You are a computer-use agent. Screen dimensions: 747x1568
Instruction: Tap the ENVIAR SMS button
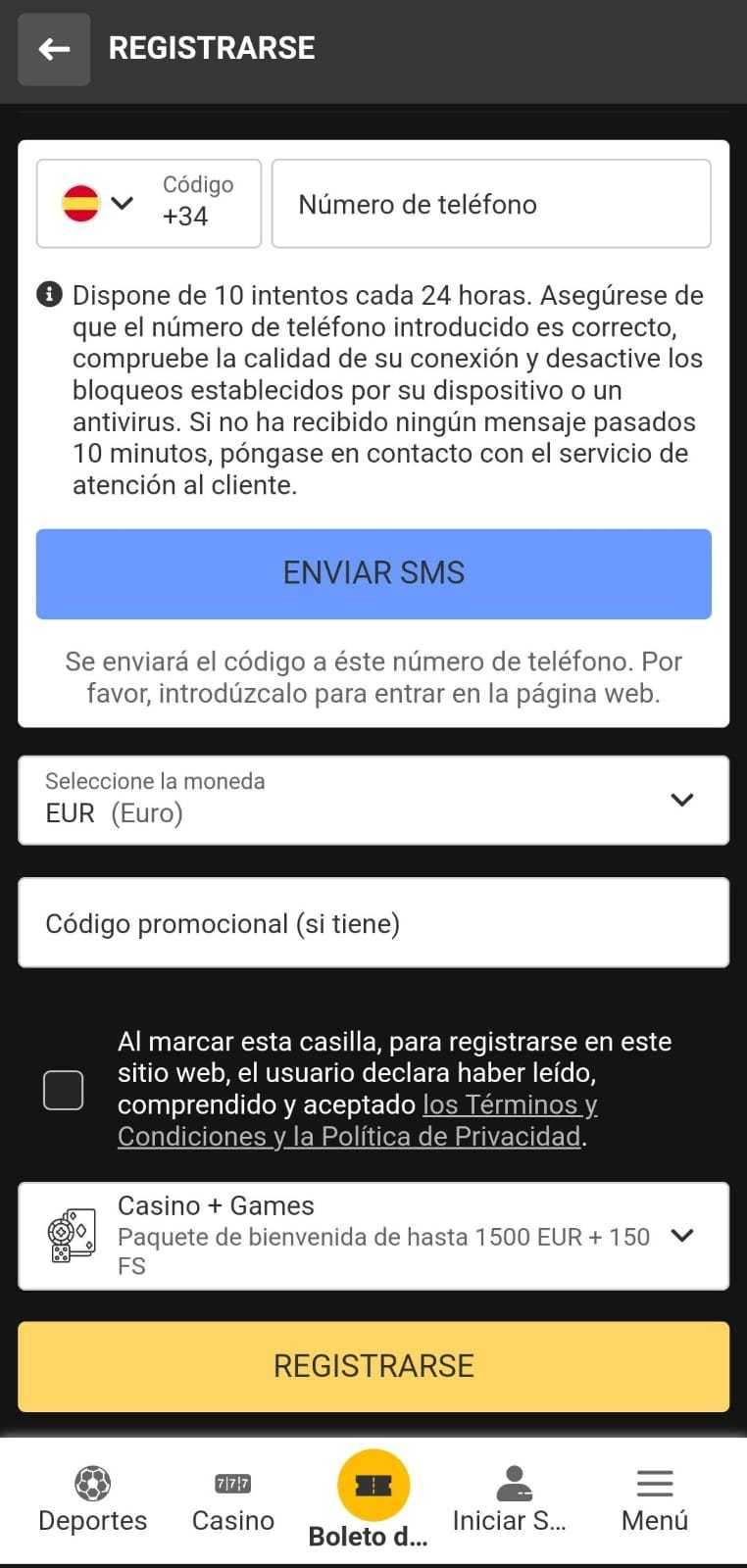pos(373,573)
